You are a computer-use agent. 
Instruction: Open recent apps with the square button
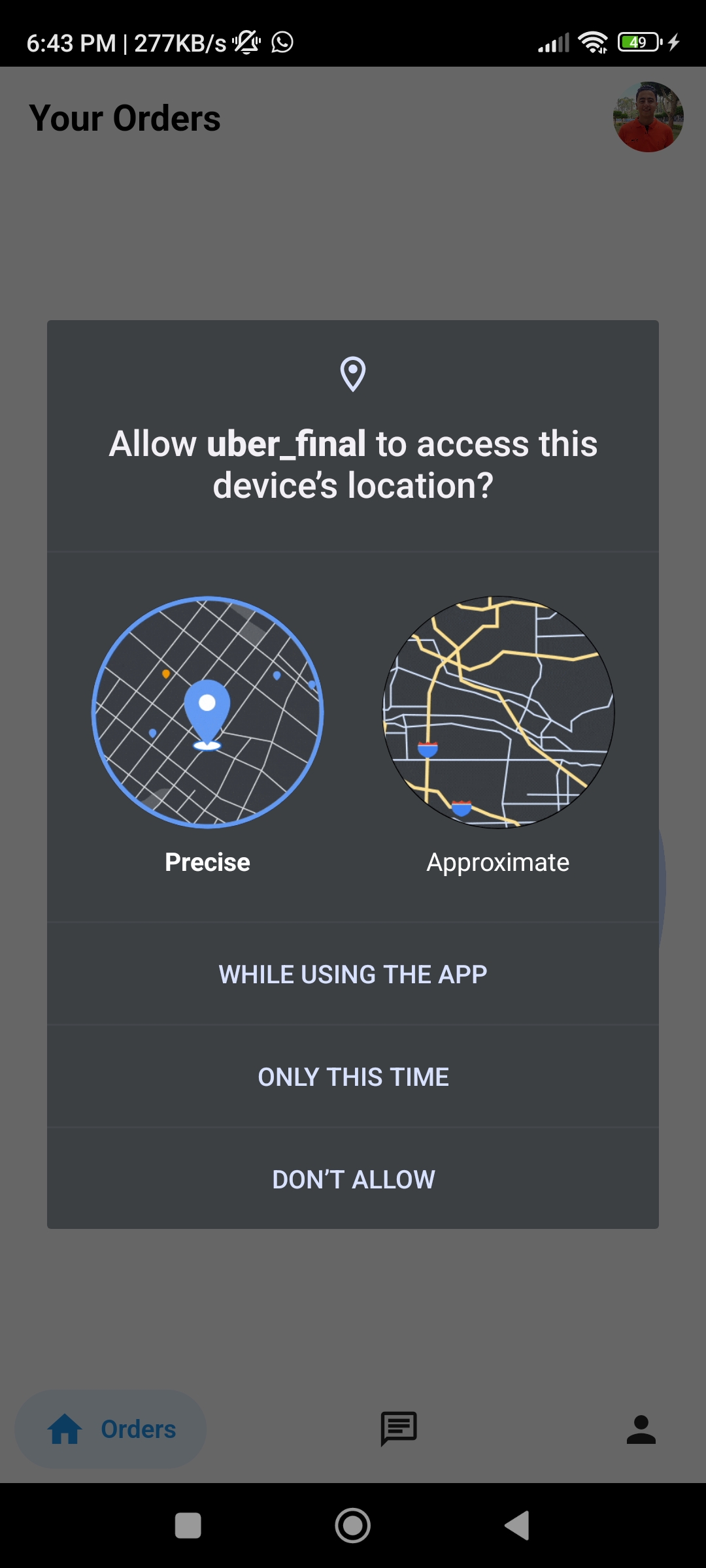pos(188,1526)
